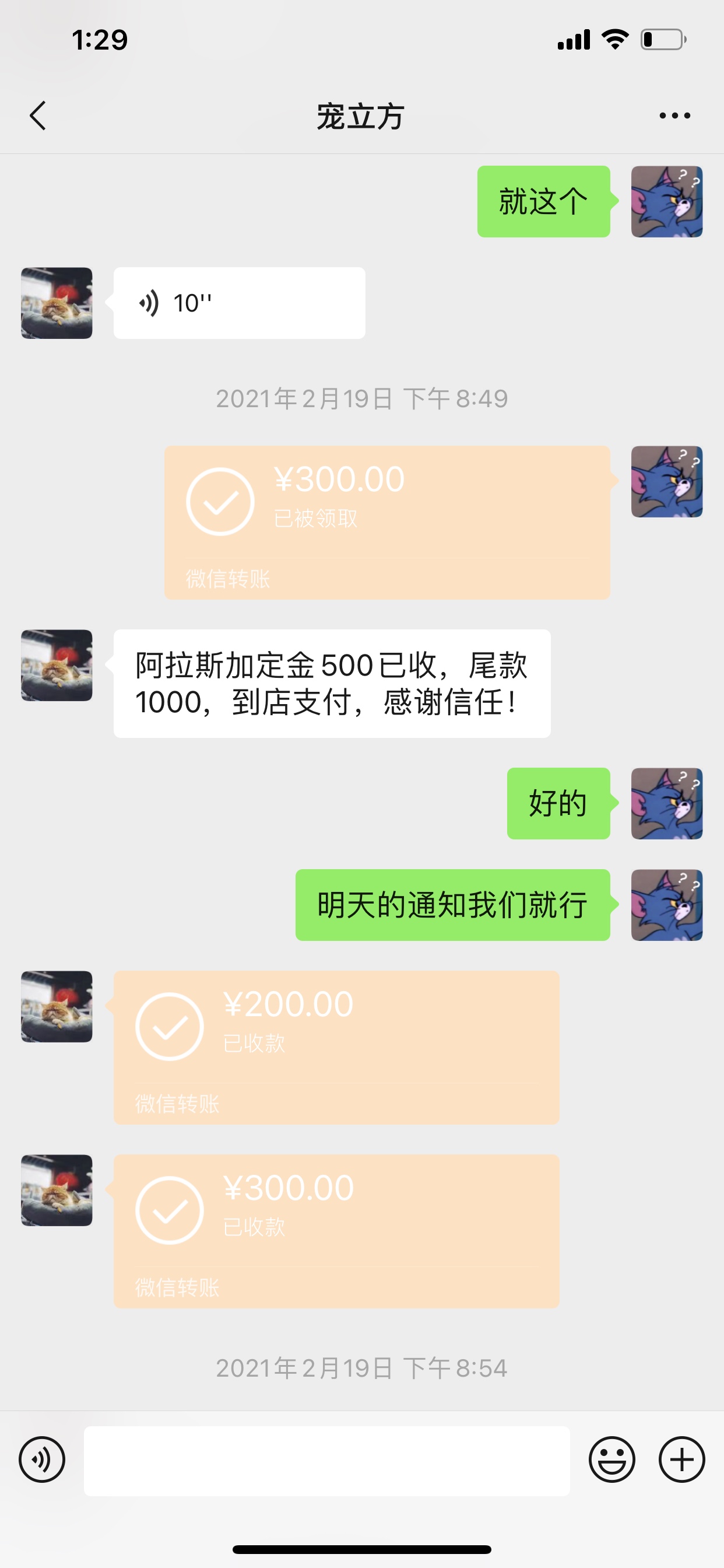Play the 10-second voice message

click(239, 303)
